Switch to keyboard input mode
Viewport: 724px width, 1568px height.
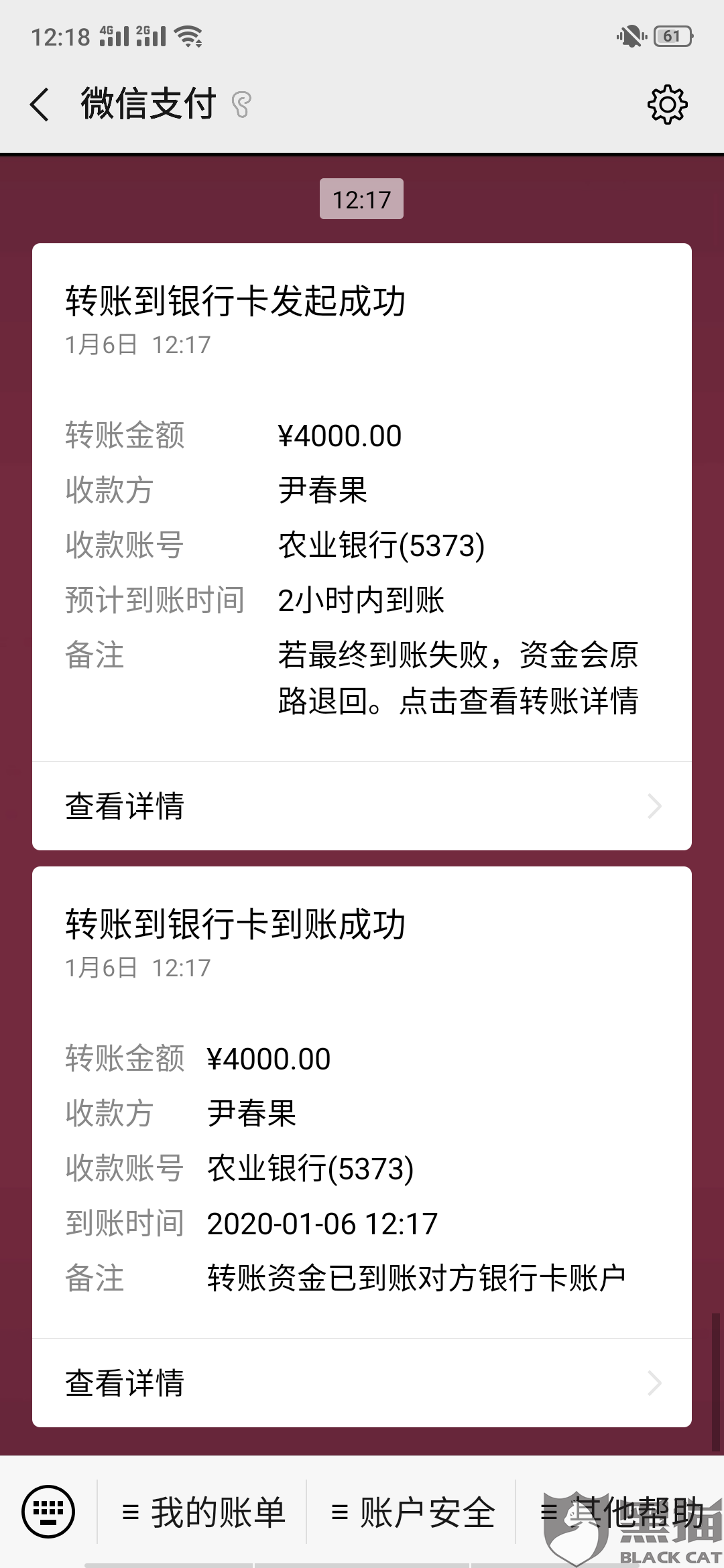(x=48, y=1512)
